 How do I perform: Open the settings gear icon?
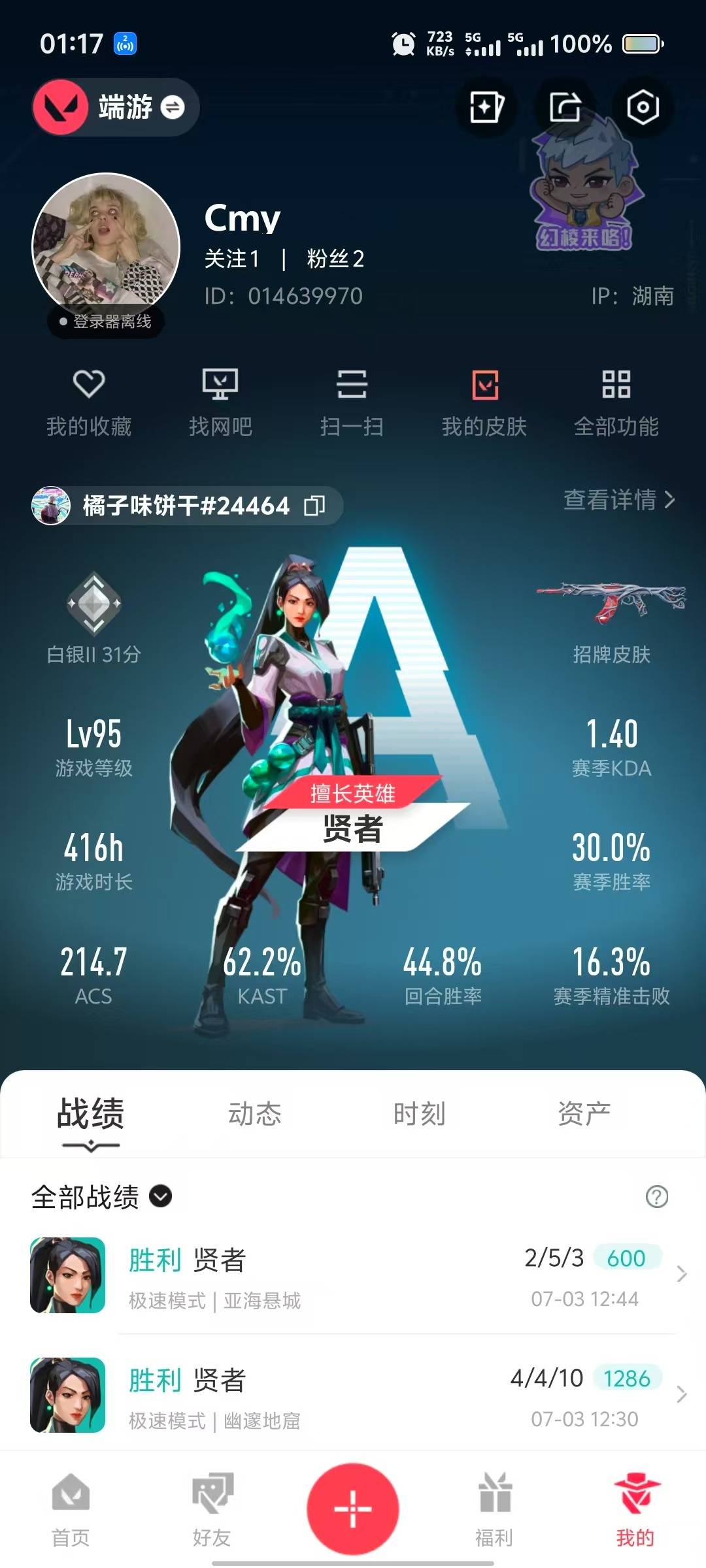(643, 107)
